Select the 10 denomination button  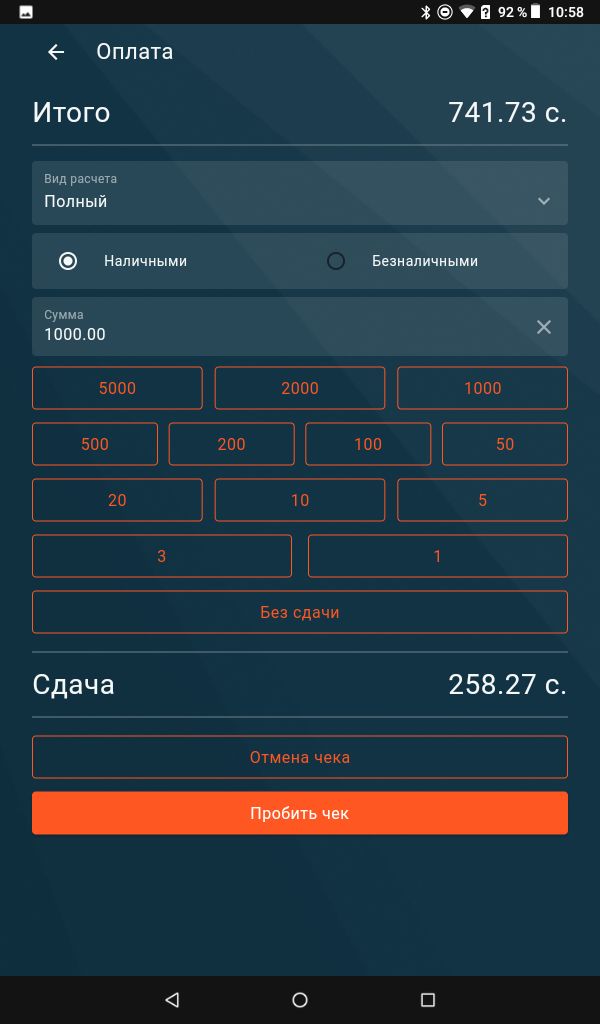click(x=300, y=500)
